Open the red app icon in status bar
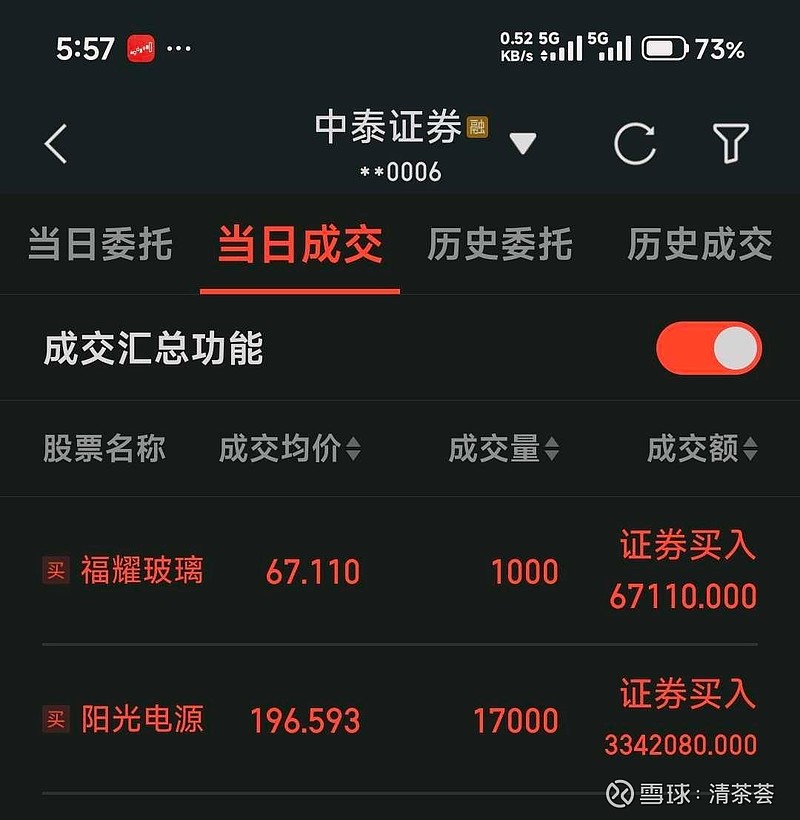The height and width of the screenshot is (820, 800). tap(140, 46)
